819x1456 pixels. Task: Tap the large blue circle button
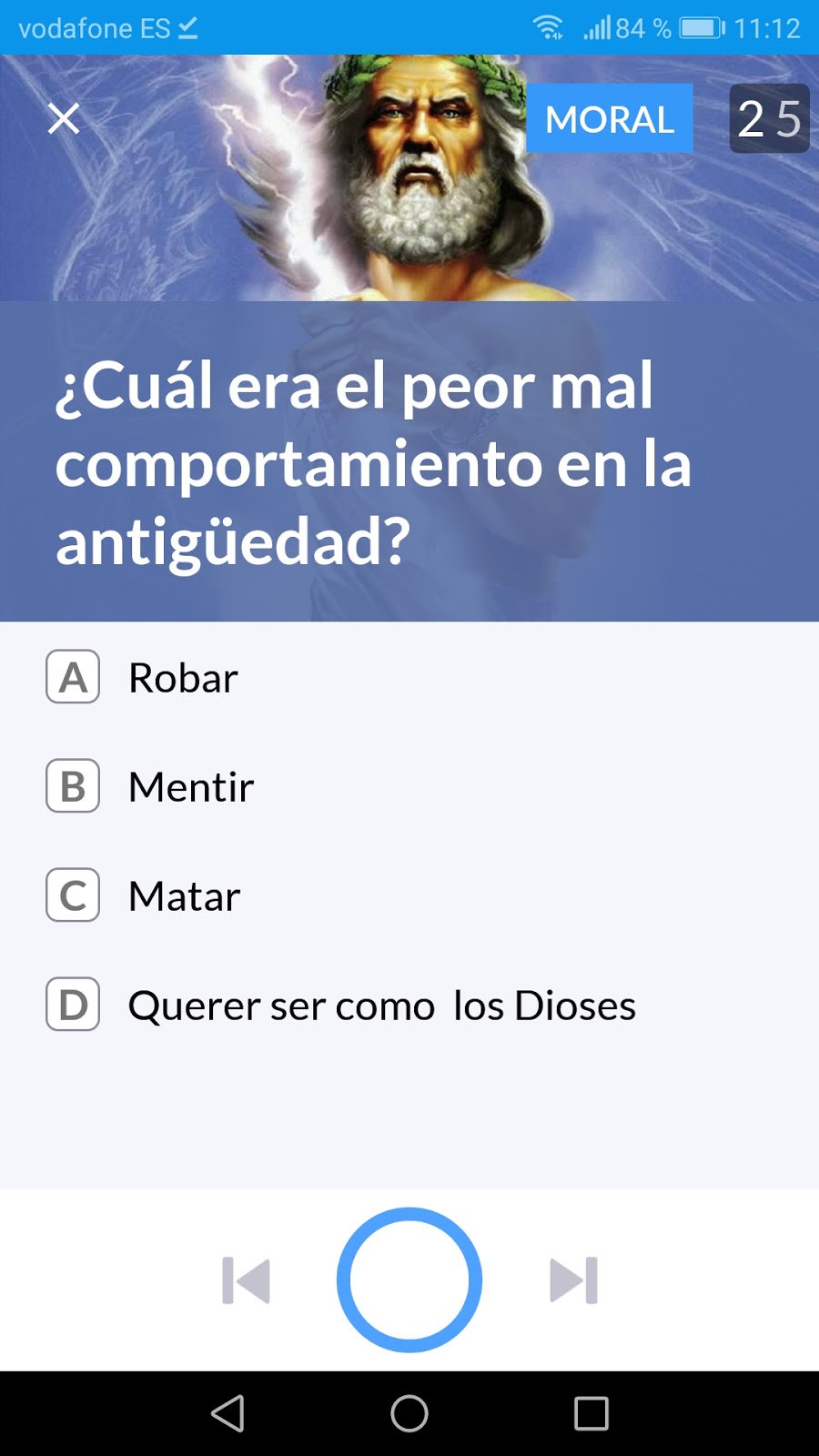click(409, 1280)
